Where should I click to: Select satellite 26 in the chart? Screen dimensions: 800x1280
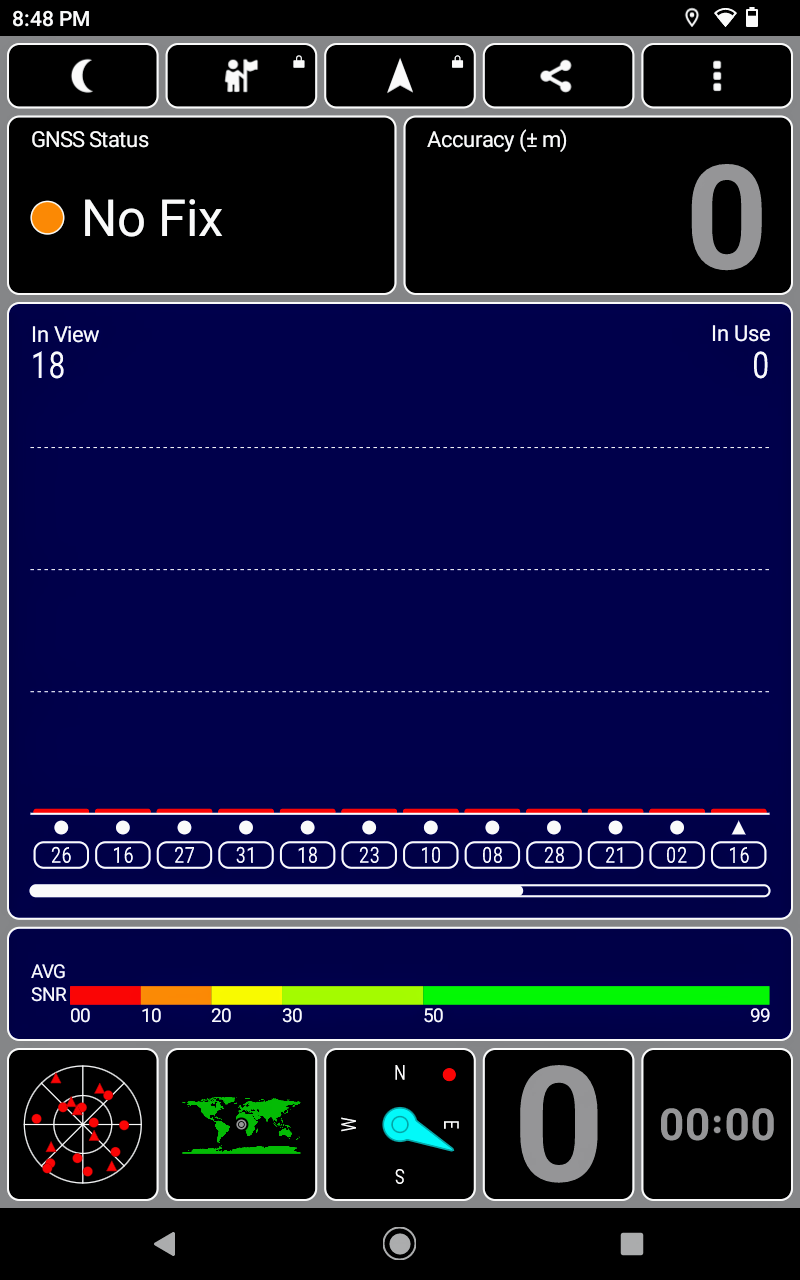[x=61, y=855]
